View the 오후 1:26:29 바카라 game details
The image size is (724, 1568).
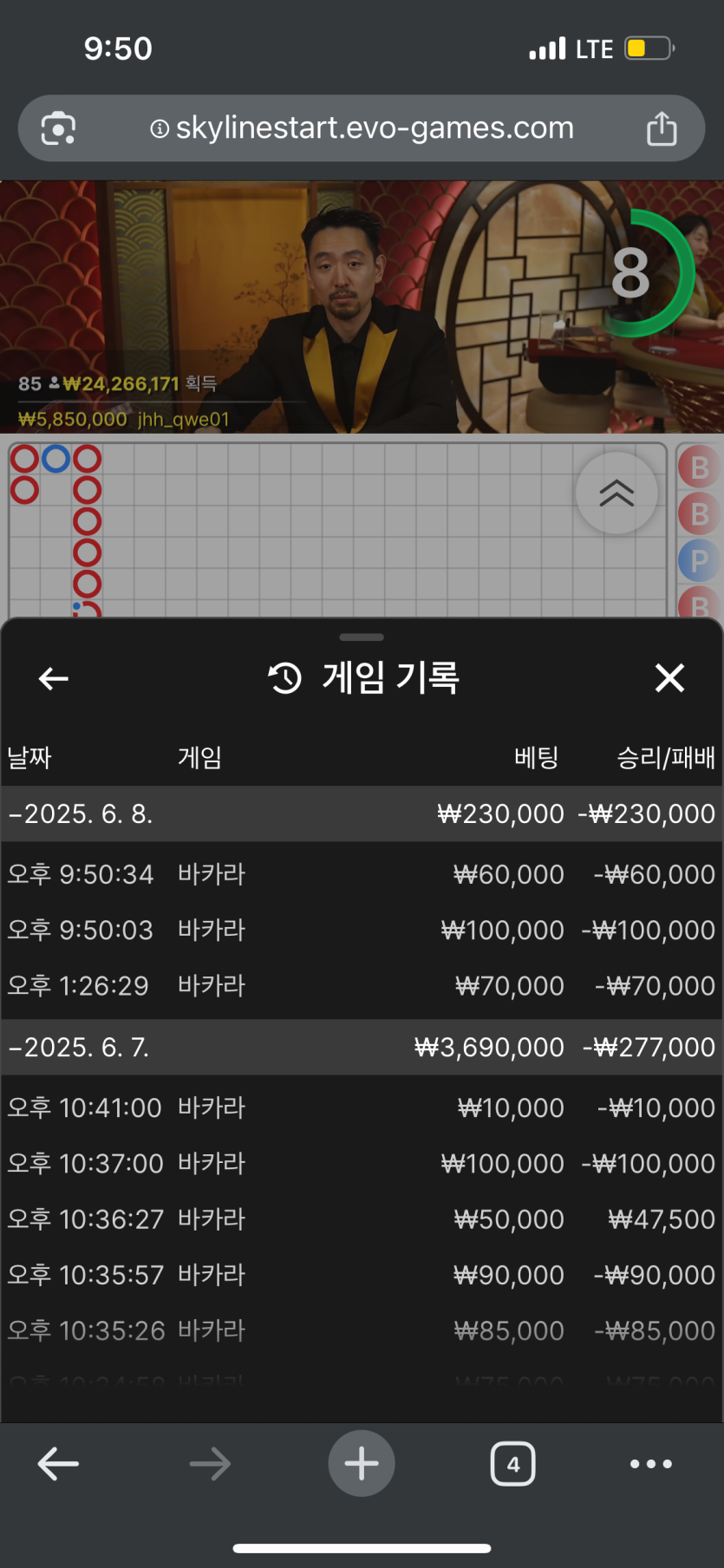[x=362, y=986]
